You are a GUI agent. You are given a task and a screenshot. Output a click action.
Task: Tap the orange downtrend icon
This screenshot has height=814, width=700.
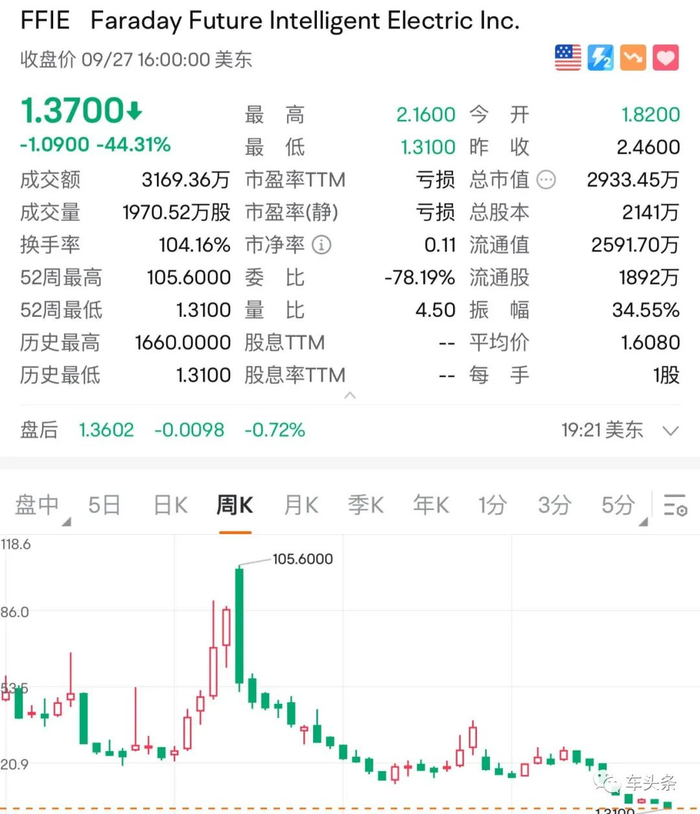pos(633,57)
